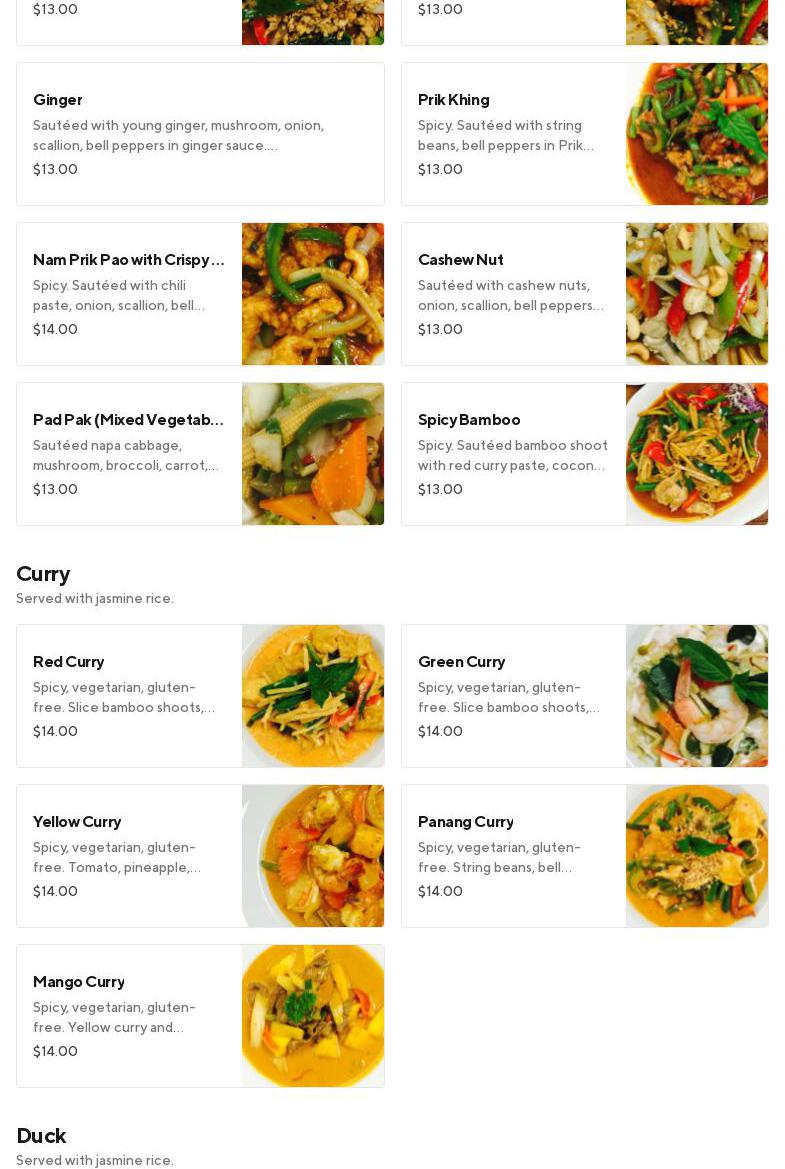
Task: Tap the Yellow Curry menu item
Action: (x=200, y=856)
